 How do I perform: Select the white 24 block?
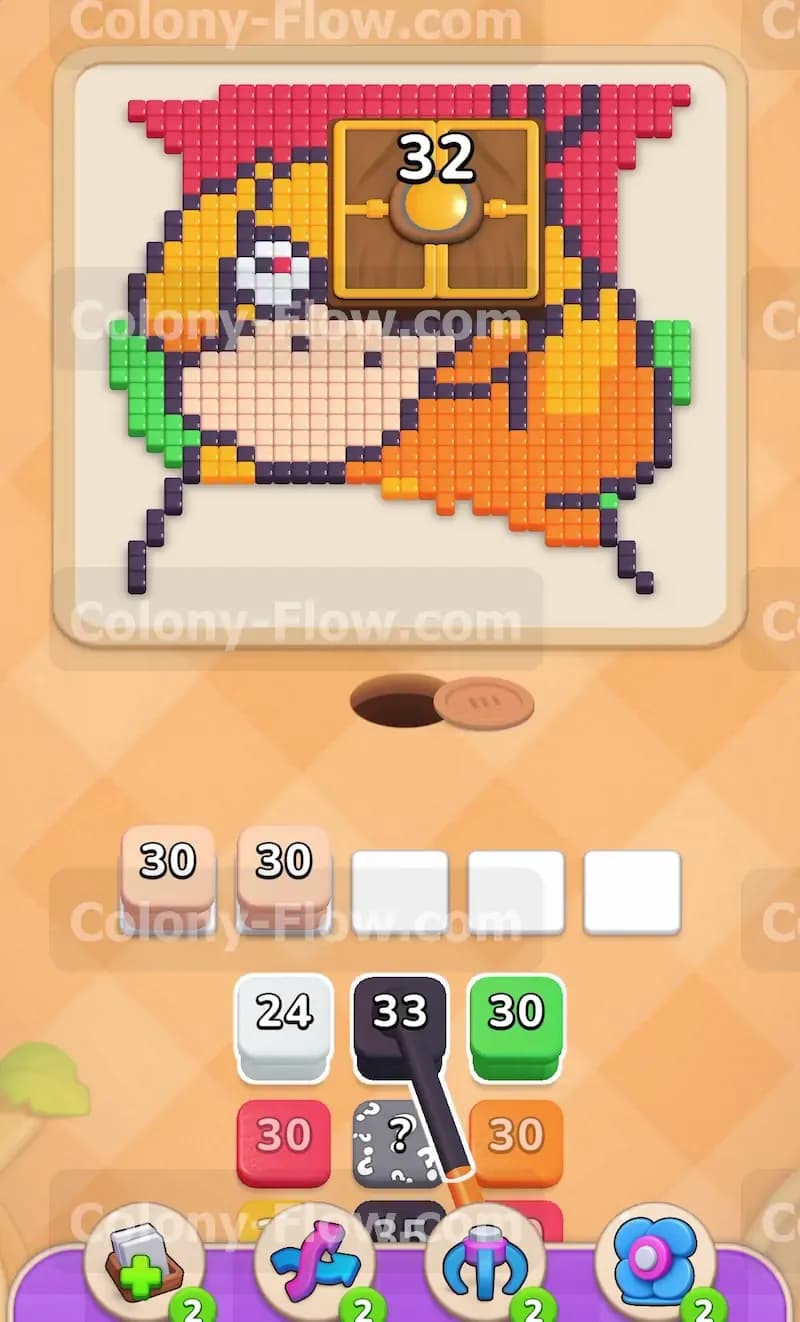tap(284, 1026)
